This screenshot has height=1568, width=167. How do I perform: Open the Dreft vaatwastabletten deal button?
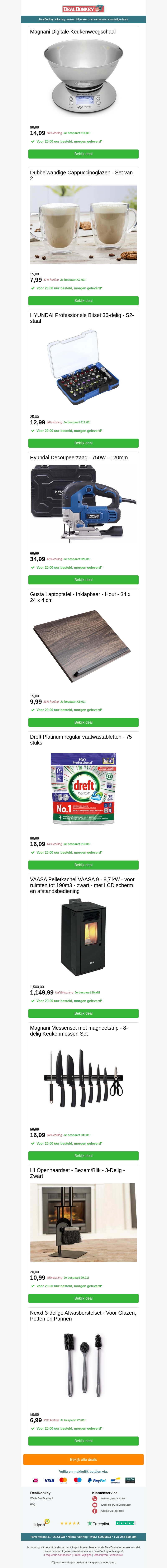pyautogui.click(x=83, y=865)
